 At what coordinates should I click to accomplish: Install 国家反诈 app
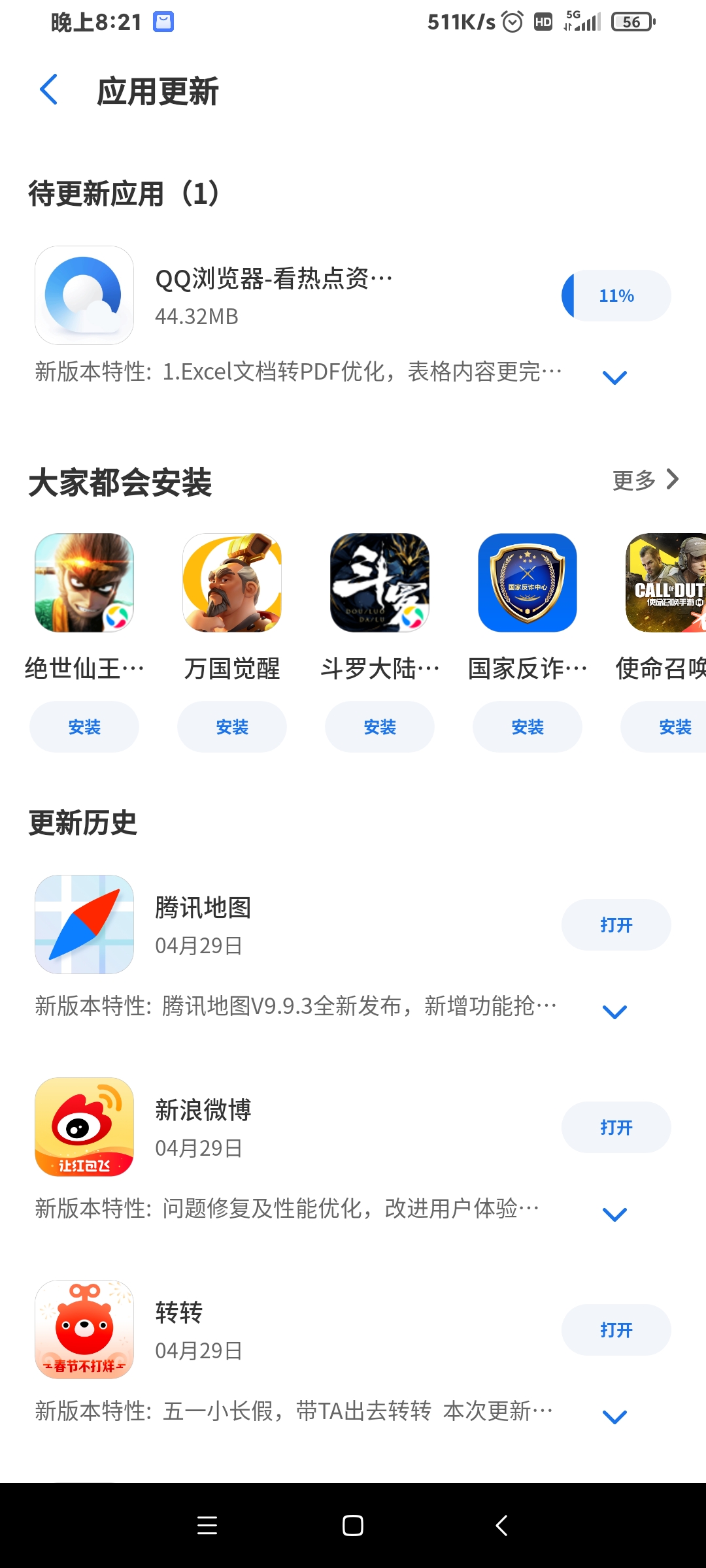(528, 727)
